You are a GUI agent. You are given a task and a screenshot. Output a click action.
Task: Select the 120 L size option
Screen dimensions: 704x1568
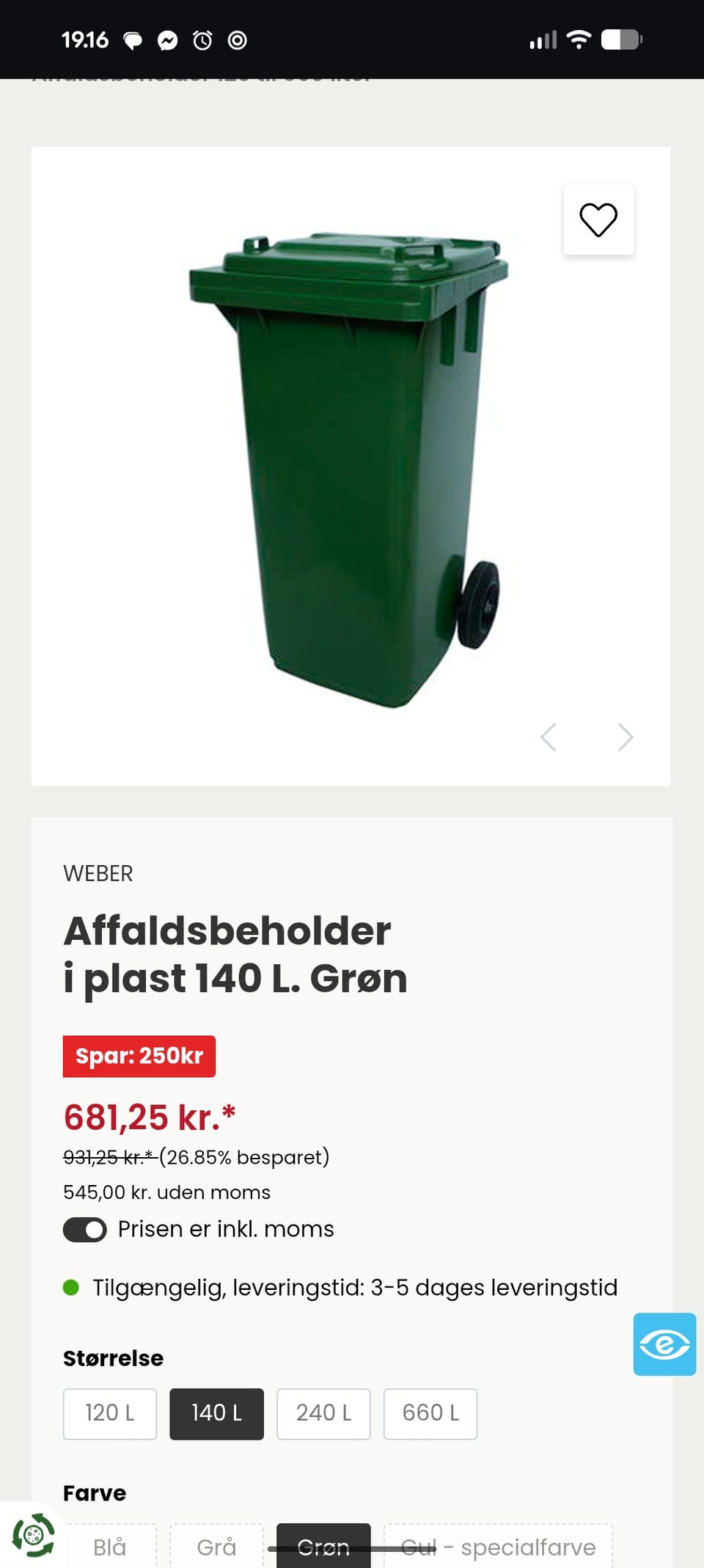pyautogui.click(x=110, y=1413)
